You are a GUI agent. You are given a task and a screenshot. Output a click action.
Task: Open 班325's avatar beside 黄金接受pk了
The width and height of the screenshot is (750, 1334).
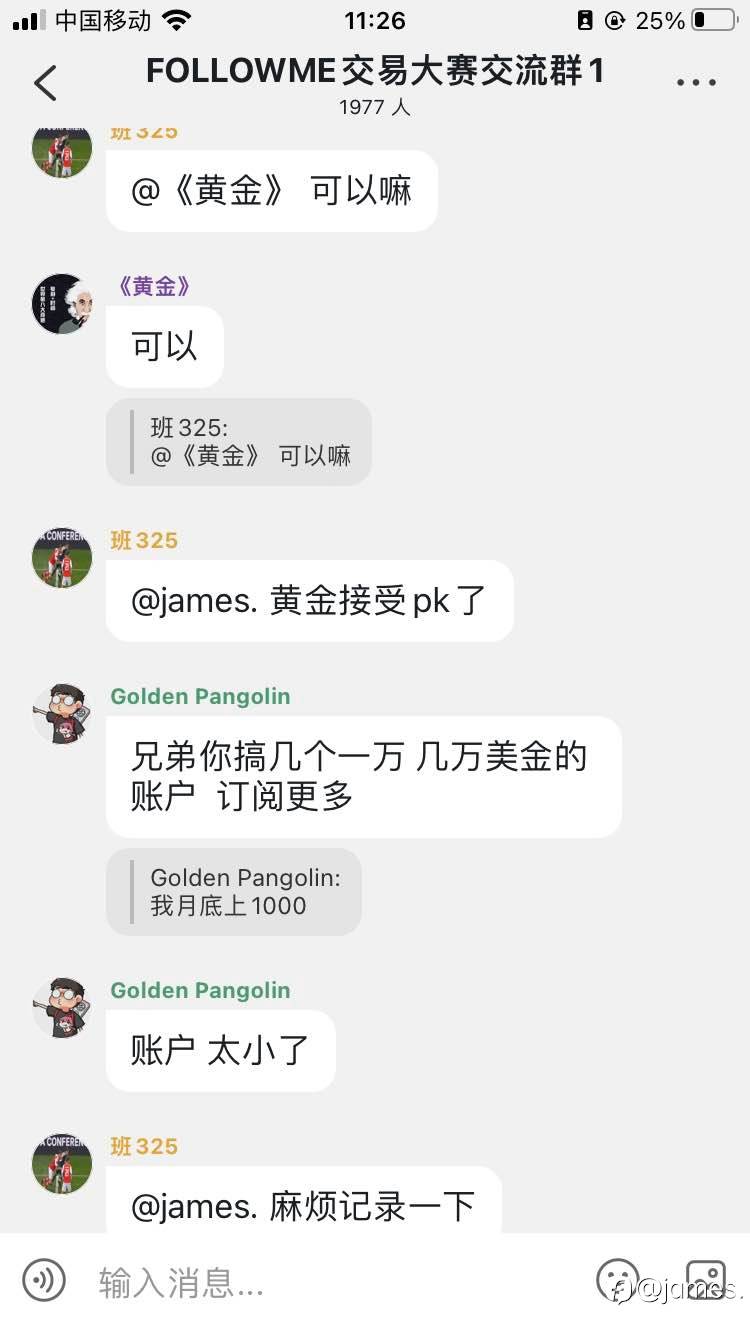(x=62, y=558)
